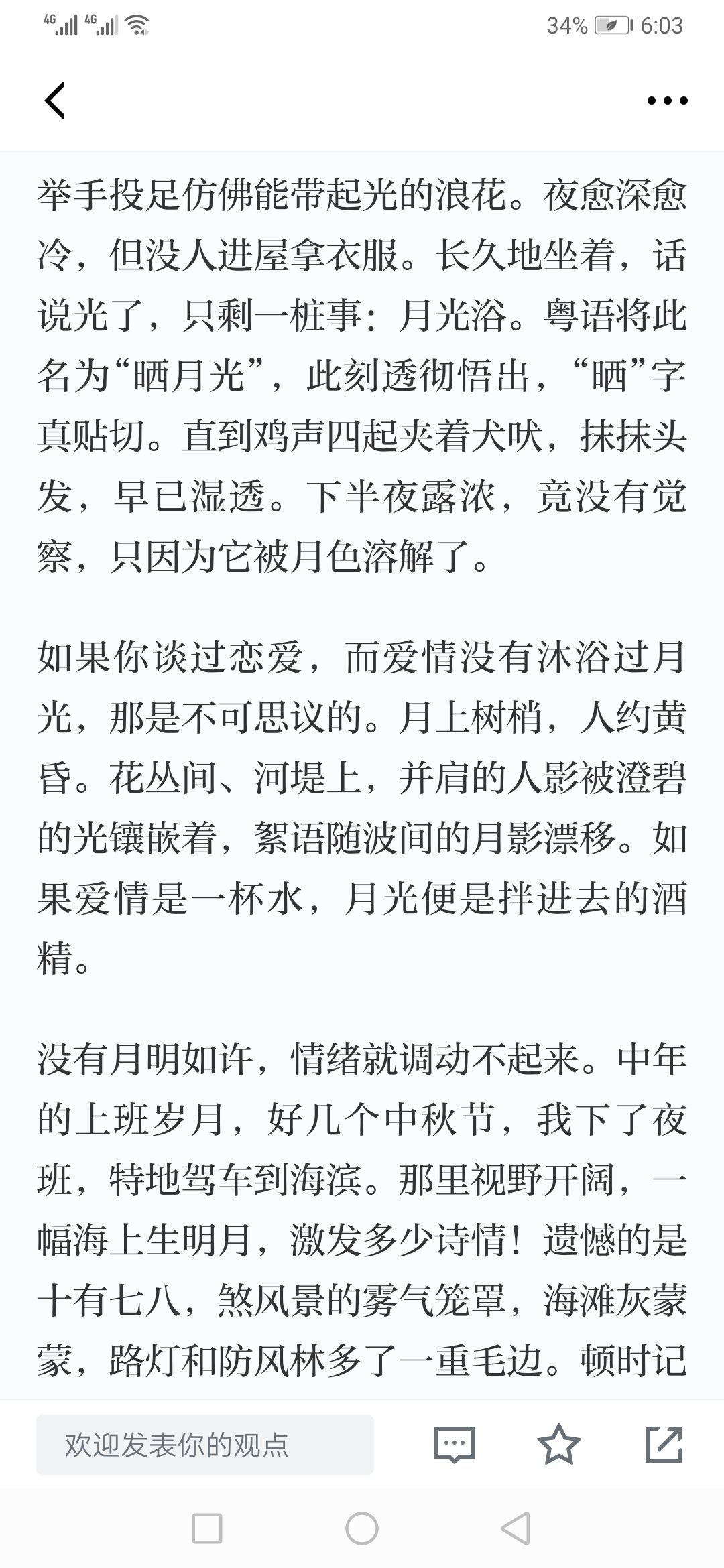This screenshot has height=1568, width=724.
Task: Open the three-dot overflow menu
Action: click(x=667, y=101)
